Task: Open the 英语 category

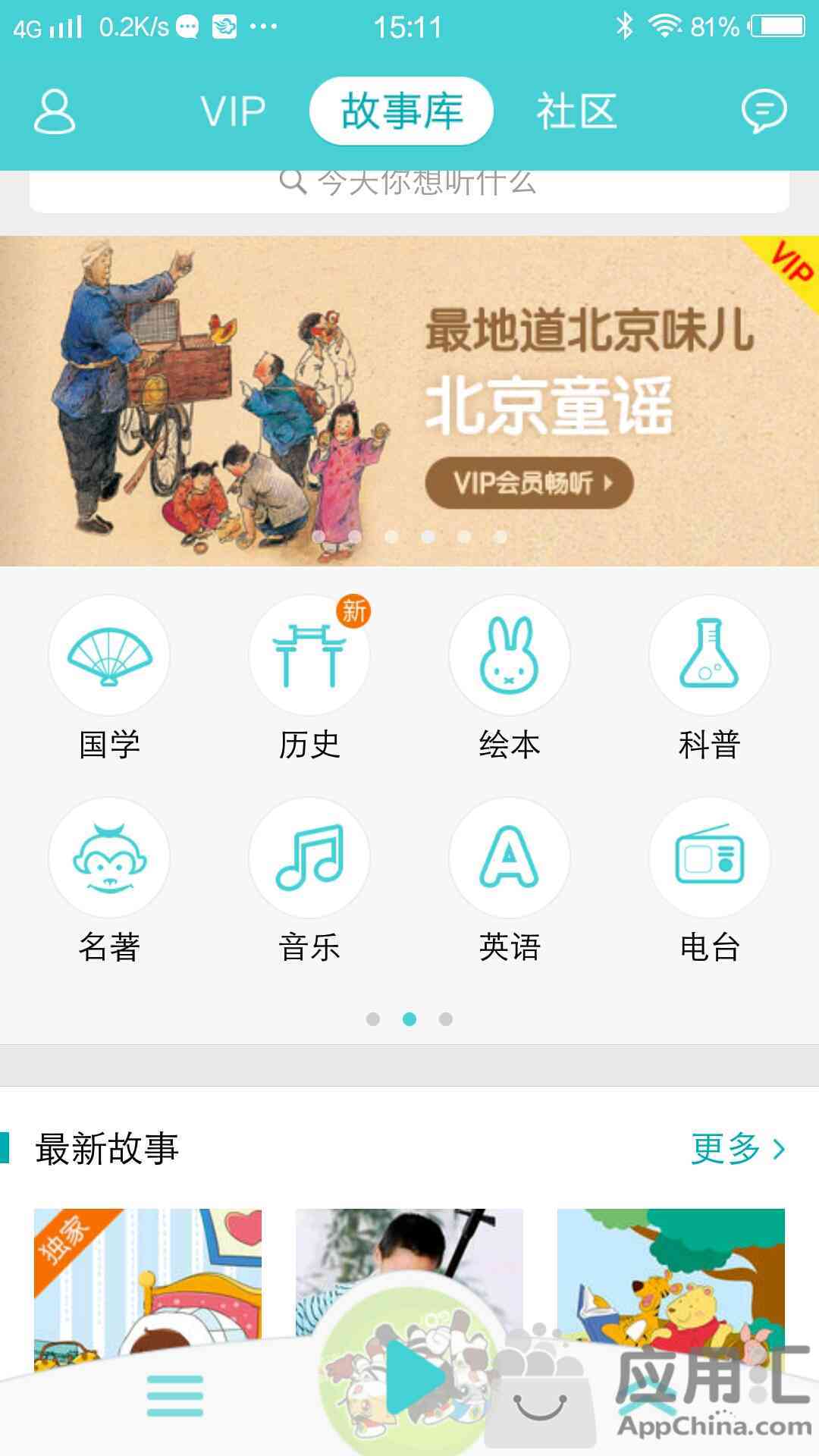Action: coord(510,880)
